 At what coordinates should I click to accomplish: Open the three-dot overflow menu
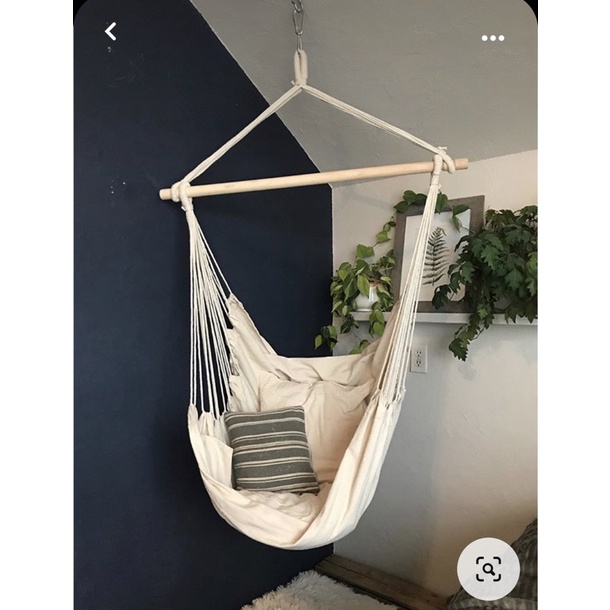[493, 38]
